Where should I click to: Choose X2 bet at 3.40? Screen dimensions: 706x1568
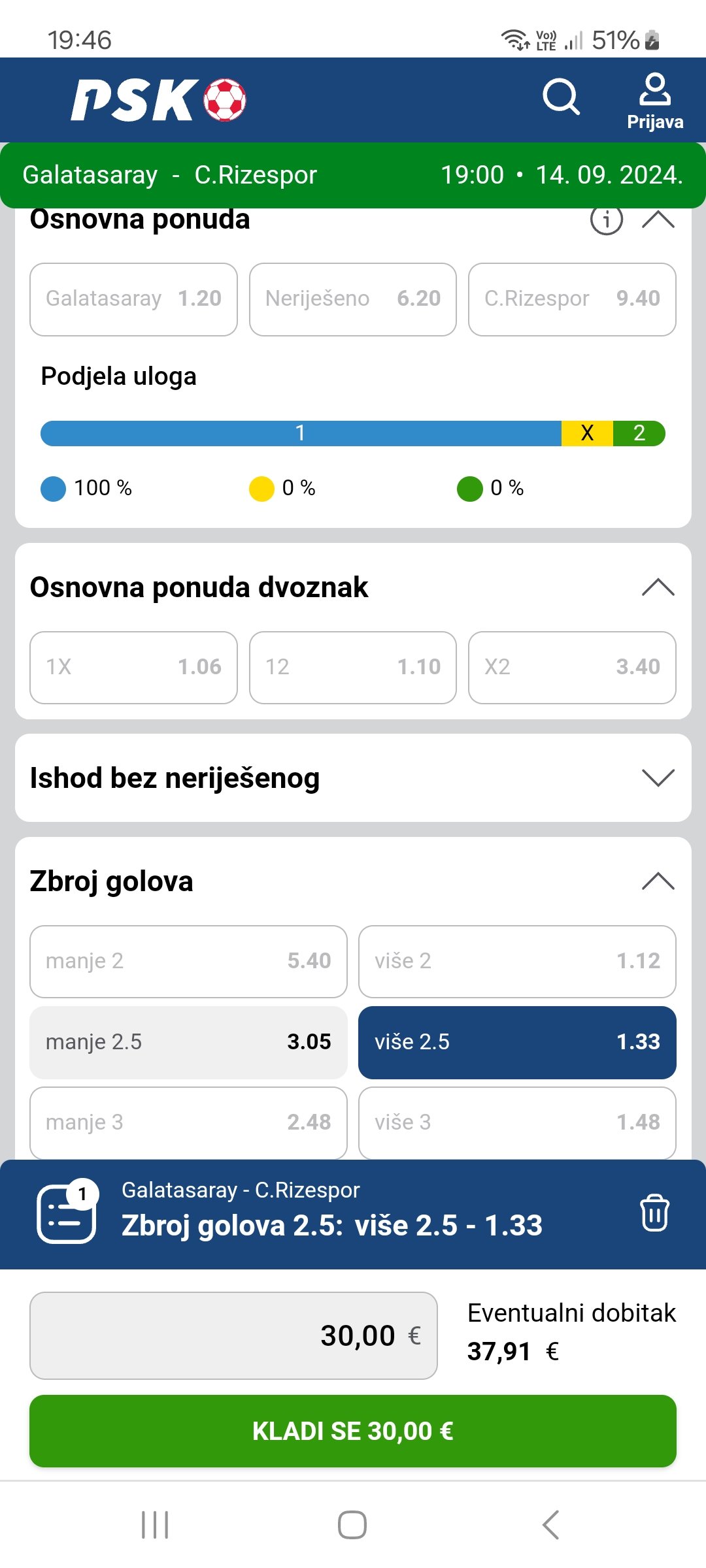pos(572,667)
